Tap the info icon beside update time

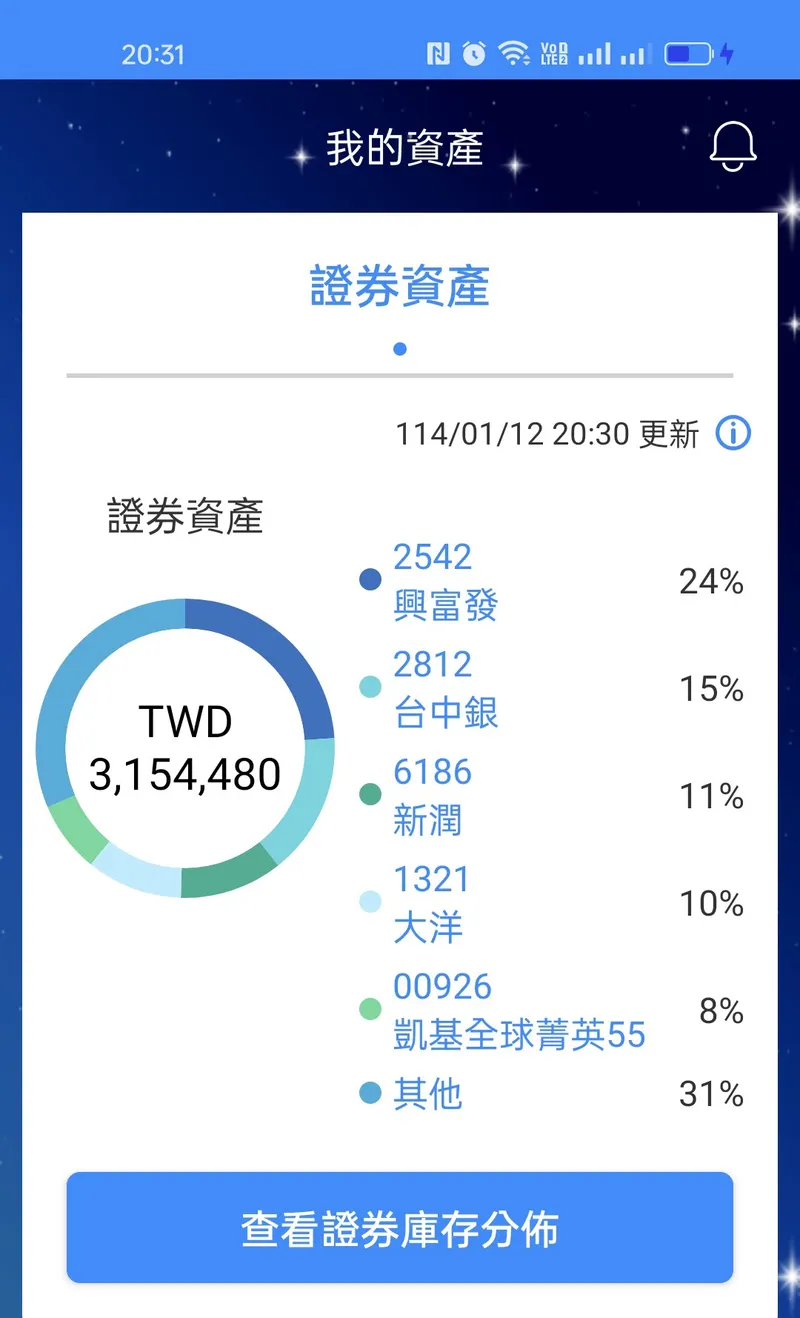pos(733,434)
